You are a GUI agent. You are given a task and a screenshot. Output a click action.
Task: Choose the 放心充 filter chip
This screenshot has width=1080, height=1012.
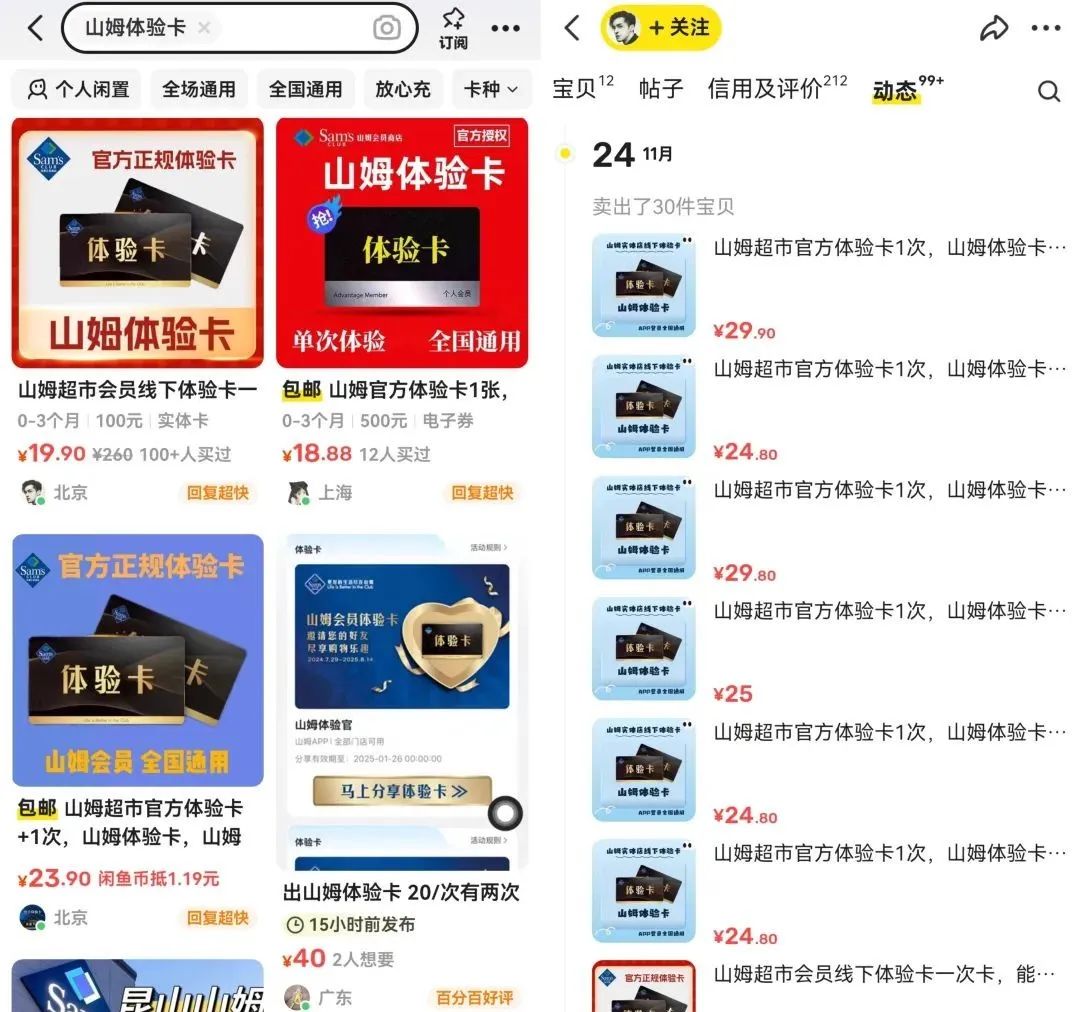click(402, 89)
